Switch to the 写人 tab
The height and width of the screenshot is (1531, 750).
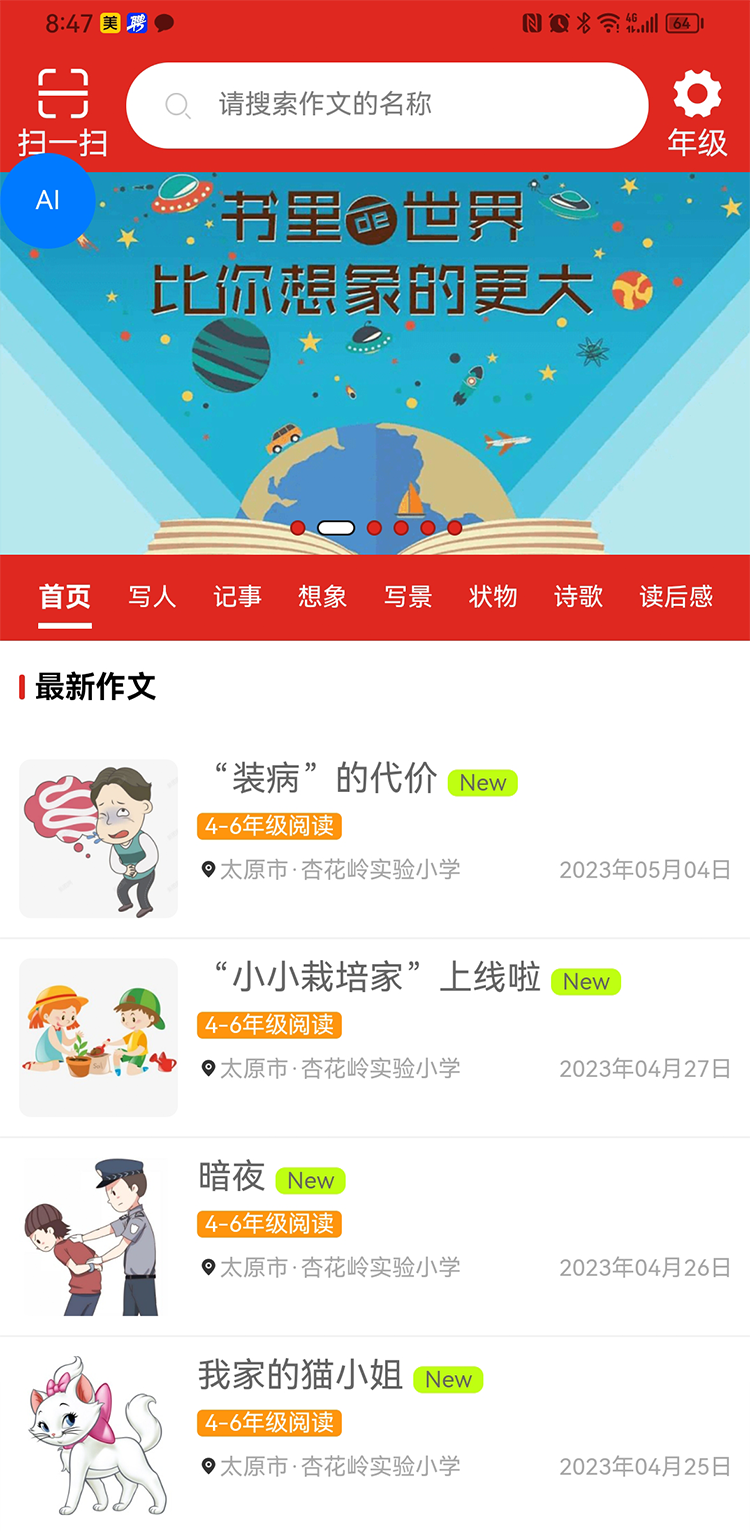pos(152,597)
